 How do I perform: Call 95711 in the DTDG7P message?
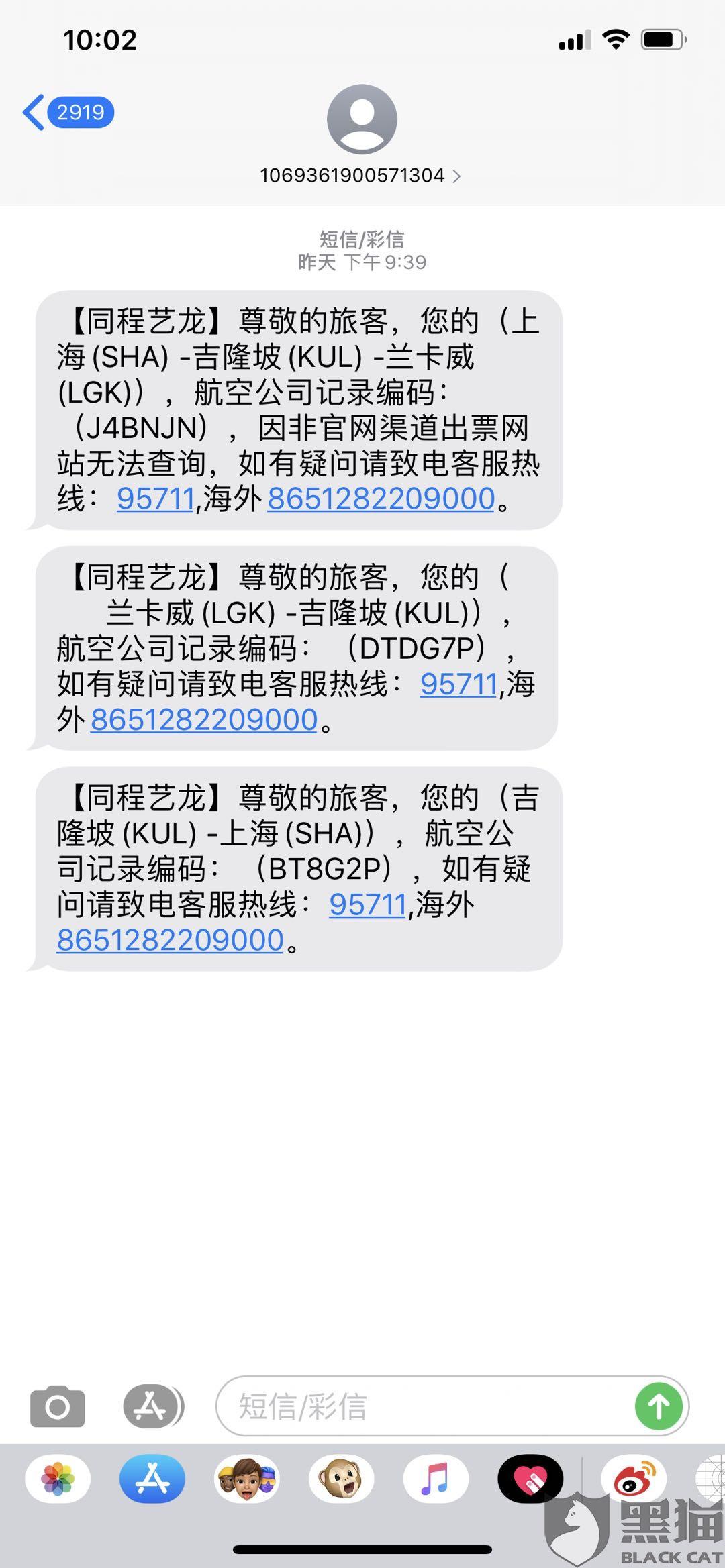coord(458,684)
